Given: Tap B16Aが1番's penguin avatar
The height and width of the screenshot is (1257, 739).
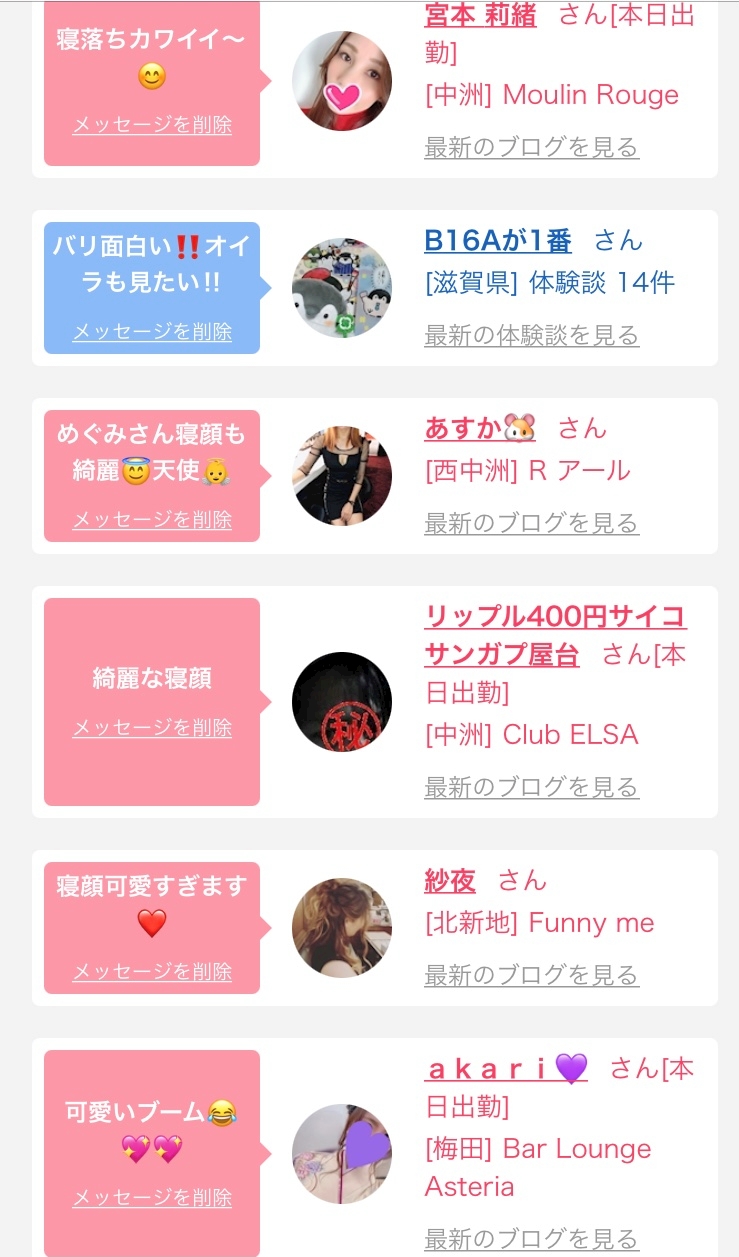Looking at the screenshot, I should pyautogui.click(x=342, y=288).
